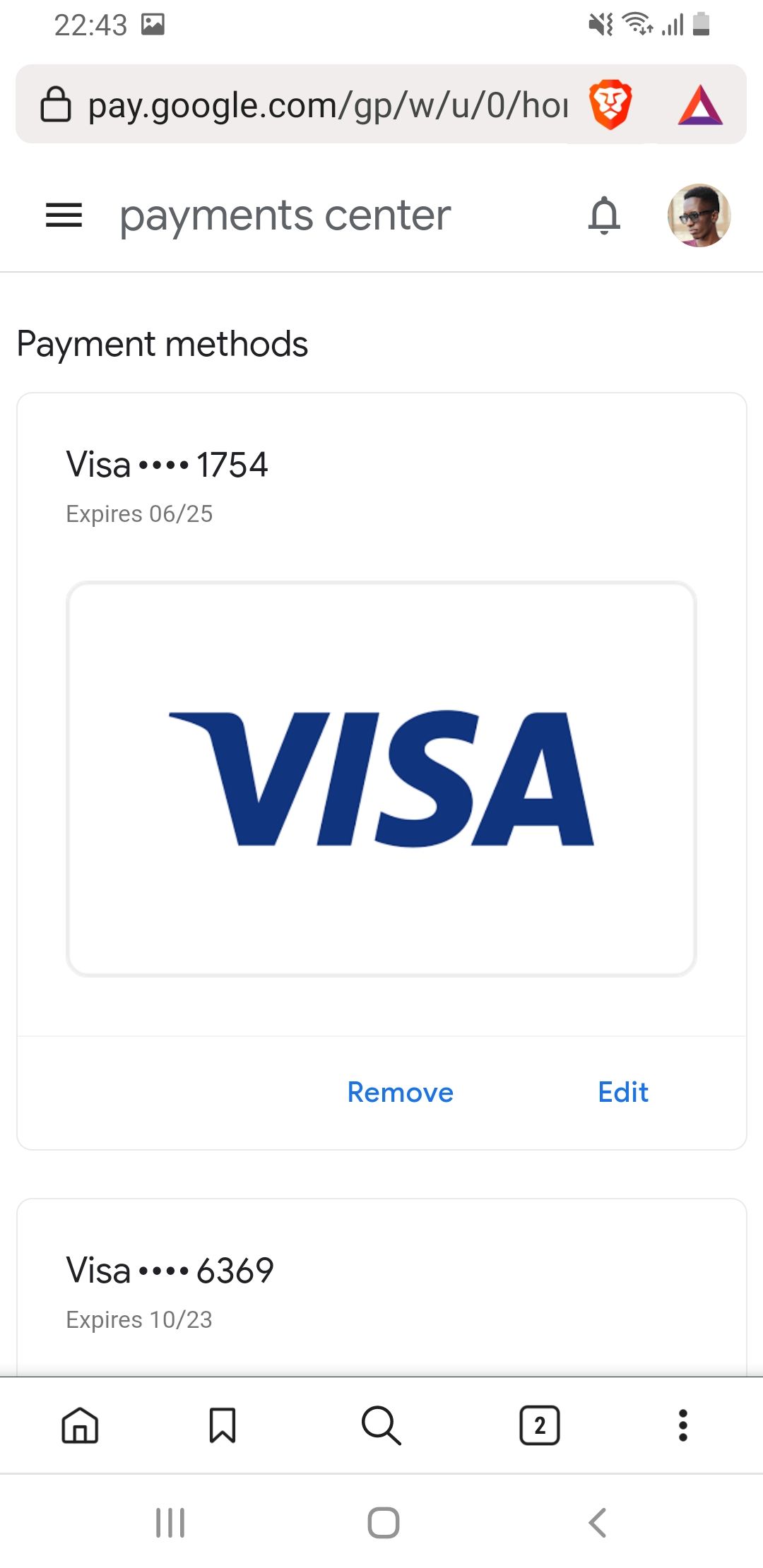Remove the Visa card ending 1754
The width and height of the screenshot is (763, 1568).
click(x=400, y=1092)
